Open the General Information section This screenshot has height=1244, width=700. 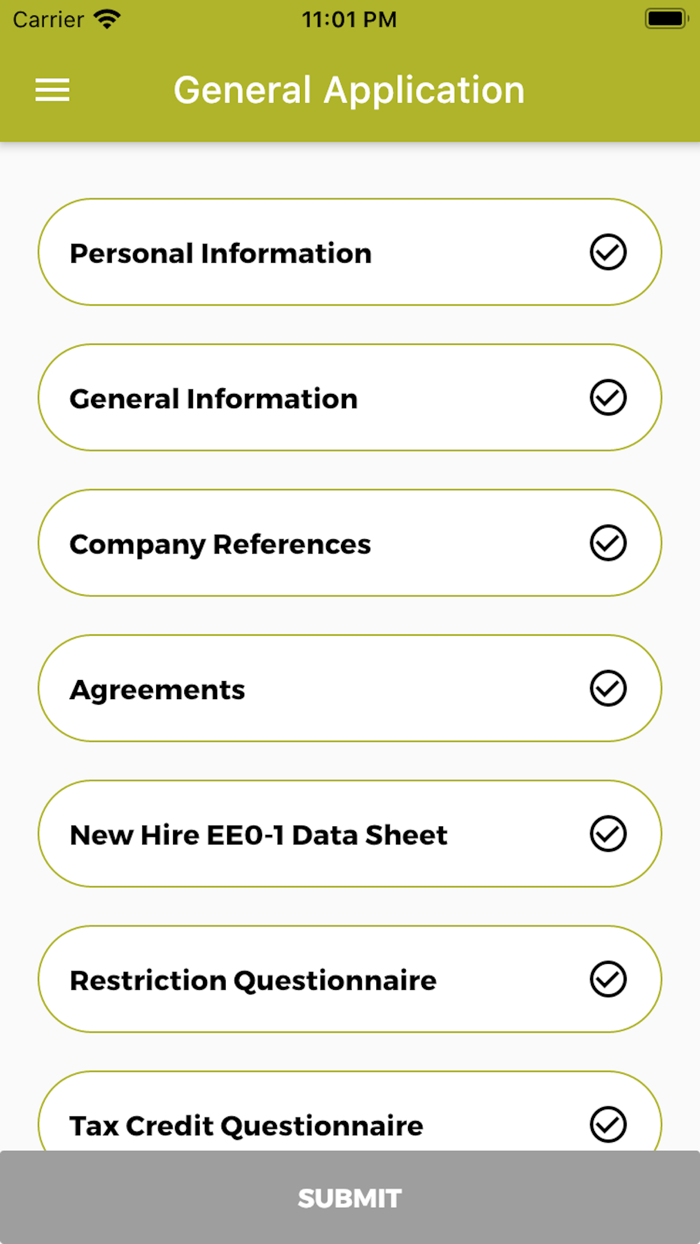click(x=350, y=398)
